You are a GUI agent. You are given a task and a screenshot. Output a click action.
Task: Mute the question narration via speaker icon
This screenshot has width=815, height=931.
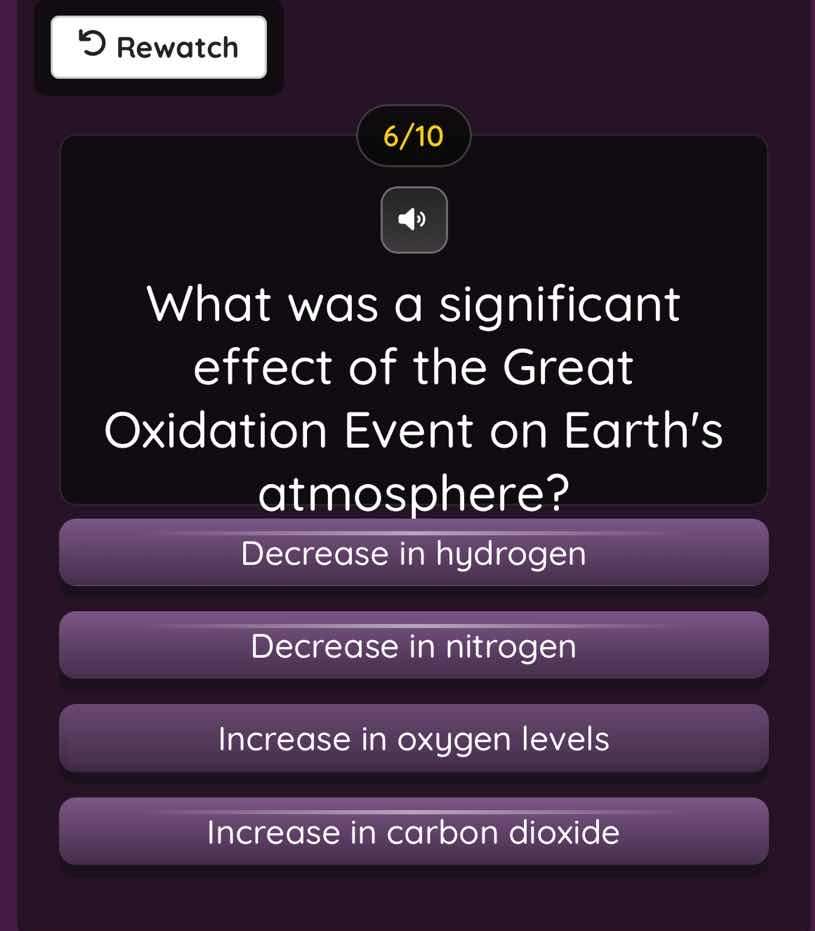tap(414, 220)
